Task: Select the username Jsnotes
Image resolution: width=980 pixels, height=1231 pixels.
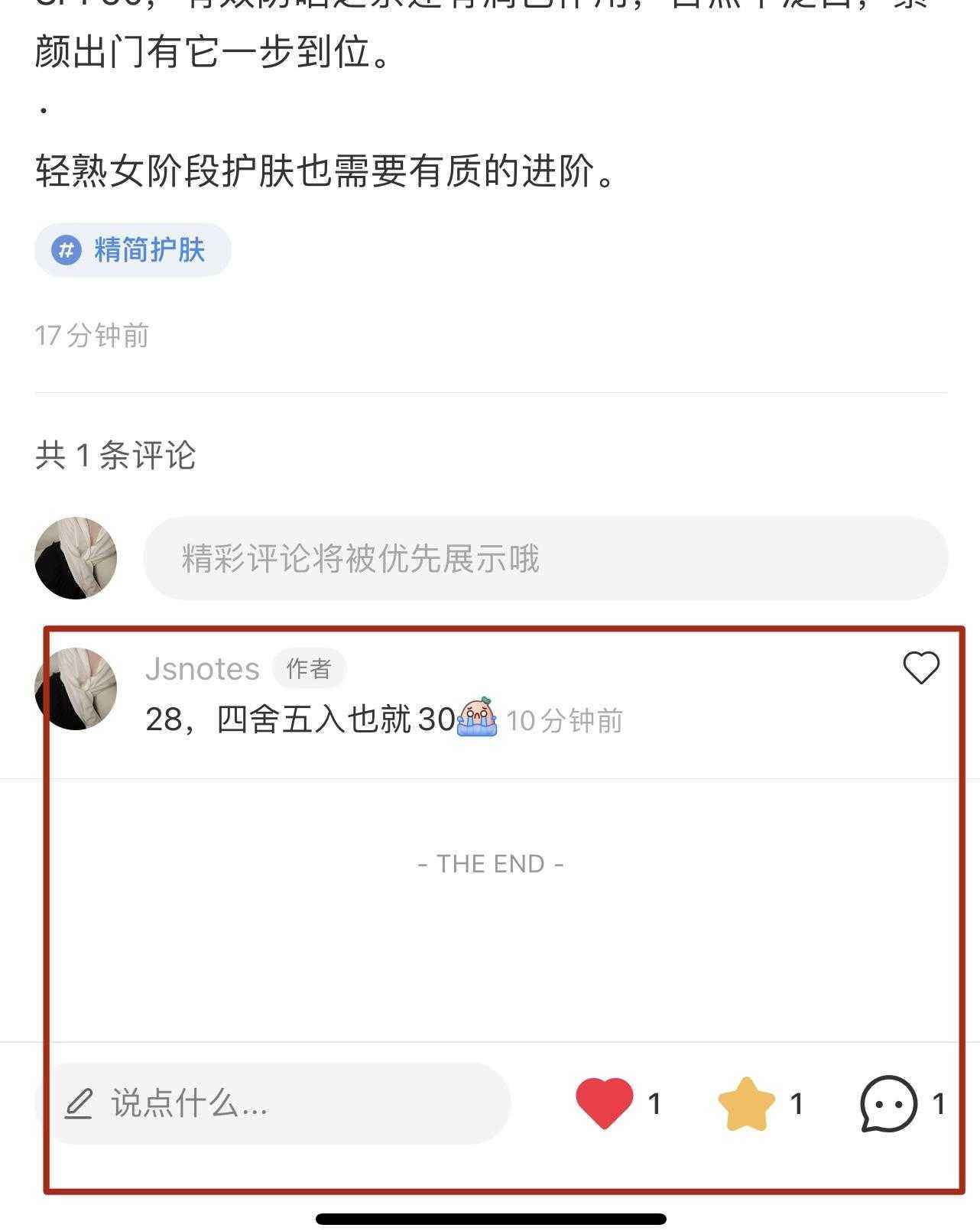Action: [x=202, y=667]
